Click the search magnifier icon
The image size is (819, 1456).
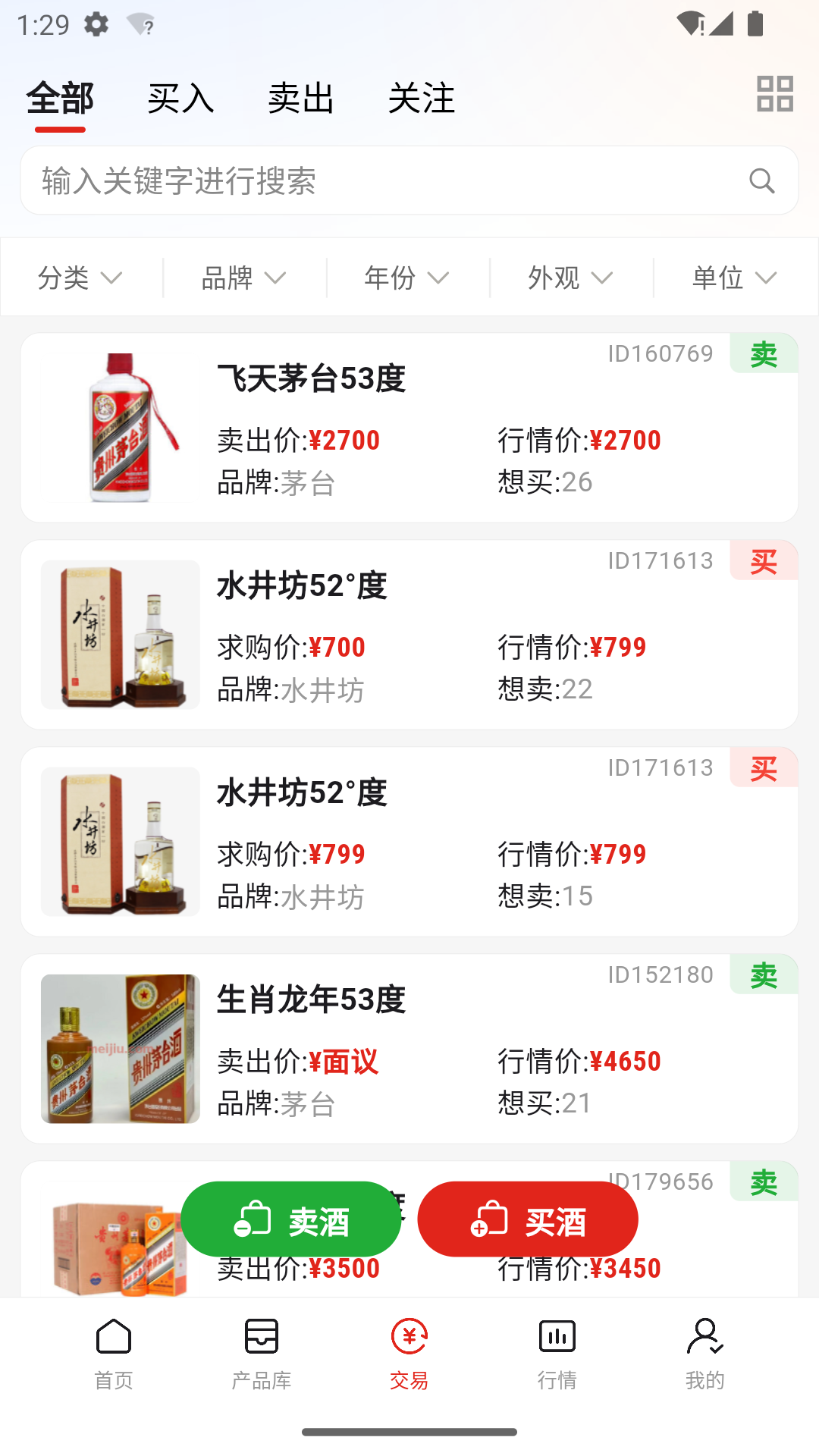click(761, 180)
